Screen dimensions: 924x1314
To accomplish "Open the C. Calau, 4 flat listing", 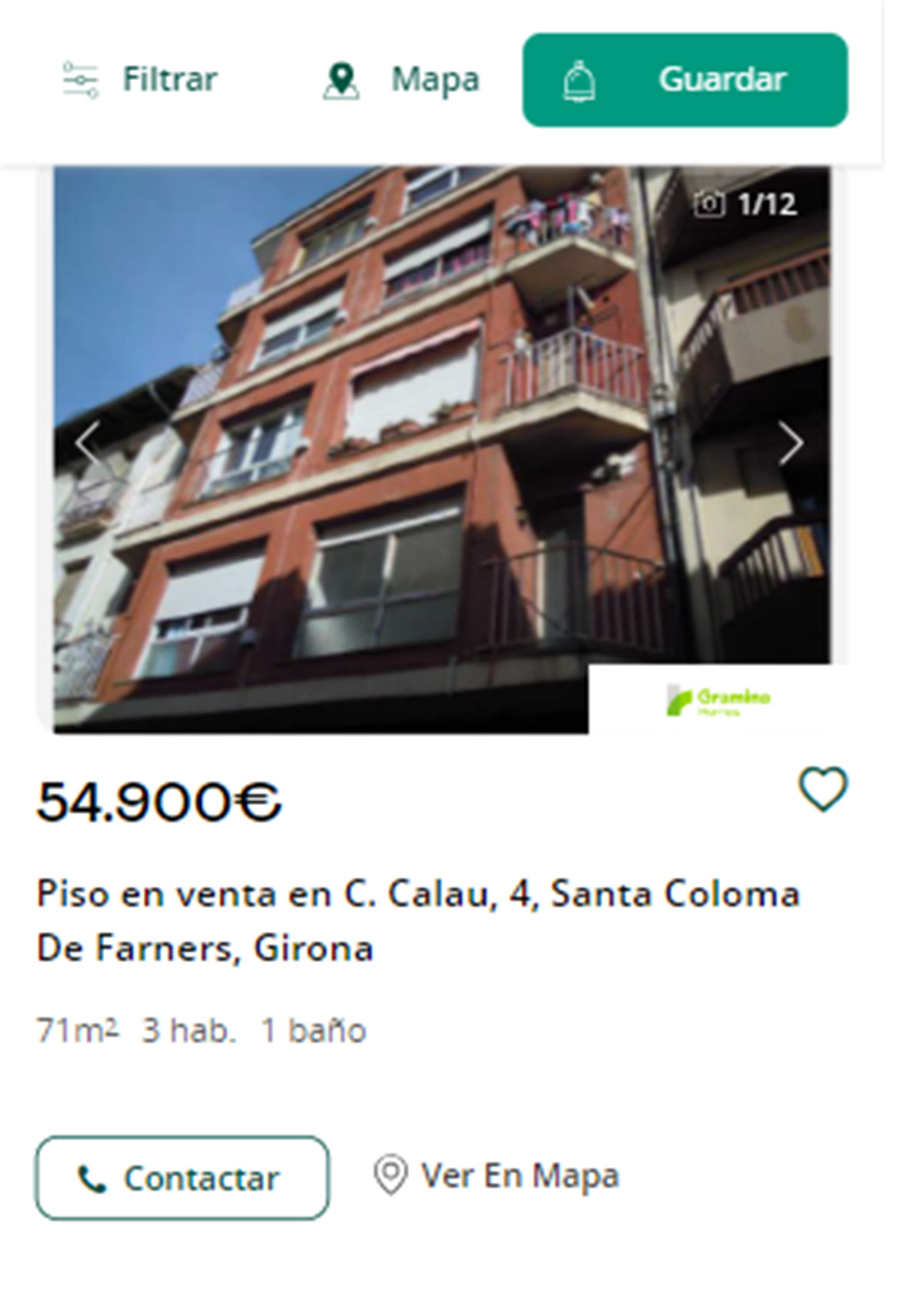I will click(x=418, y=920).
